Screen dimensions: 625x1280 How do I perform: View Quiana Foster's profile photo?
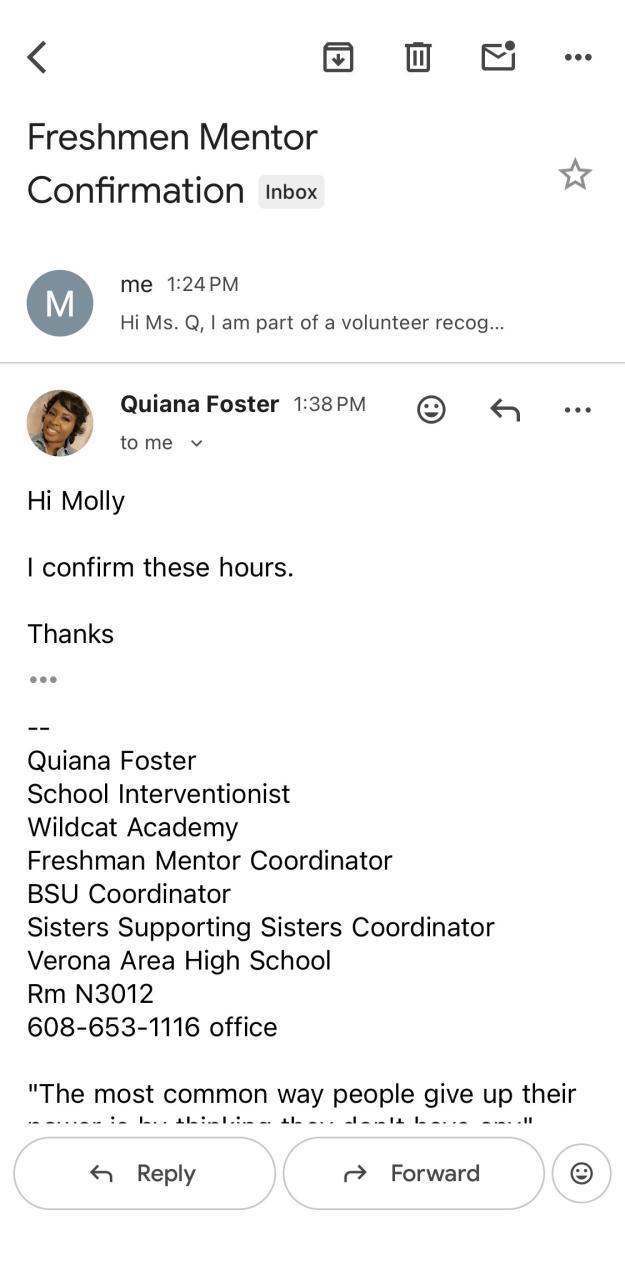60,422
